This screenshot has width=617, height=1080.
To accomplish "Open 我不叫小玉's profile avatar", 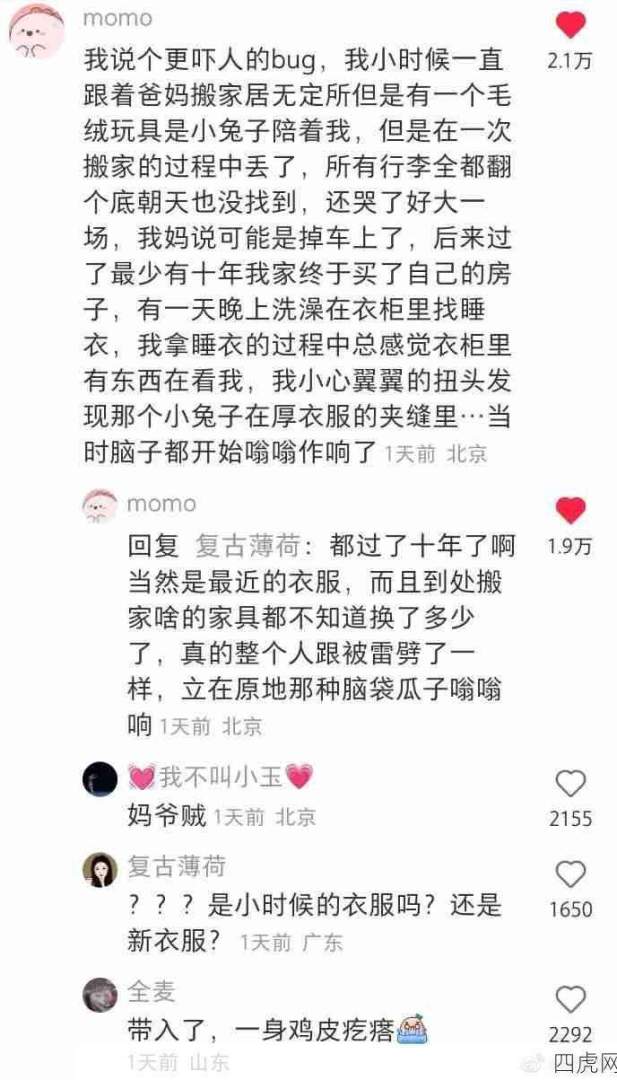I will pyautogui.click(x=101, y=777).
